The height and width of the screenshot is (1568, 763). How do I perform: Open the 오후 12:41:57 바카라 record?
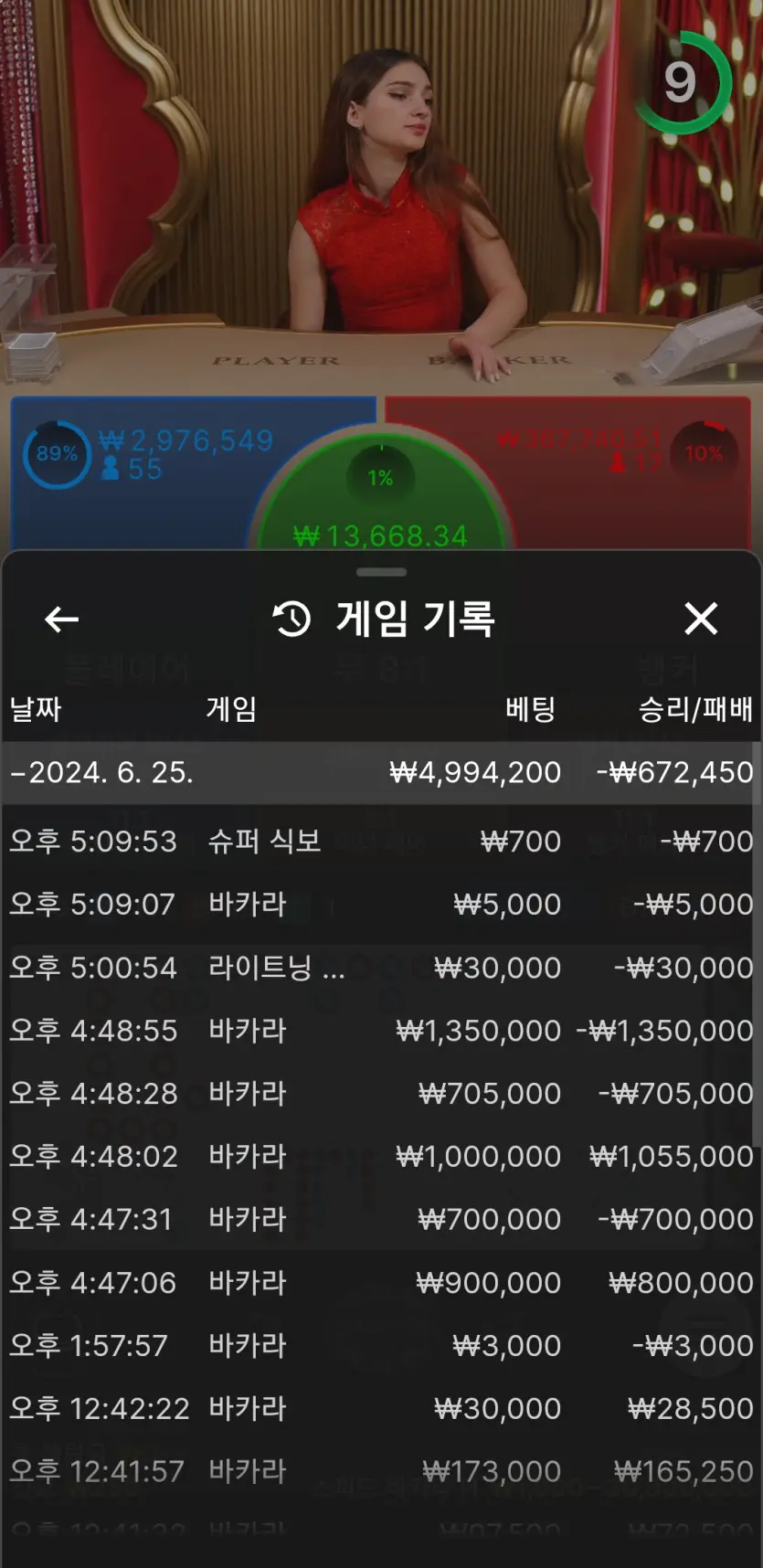point(380,1471)
